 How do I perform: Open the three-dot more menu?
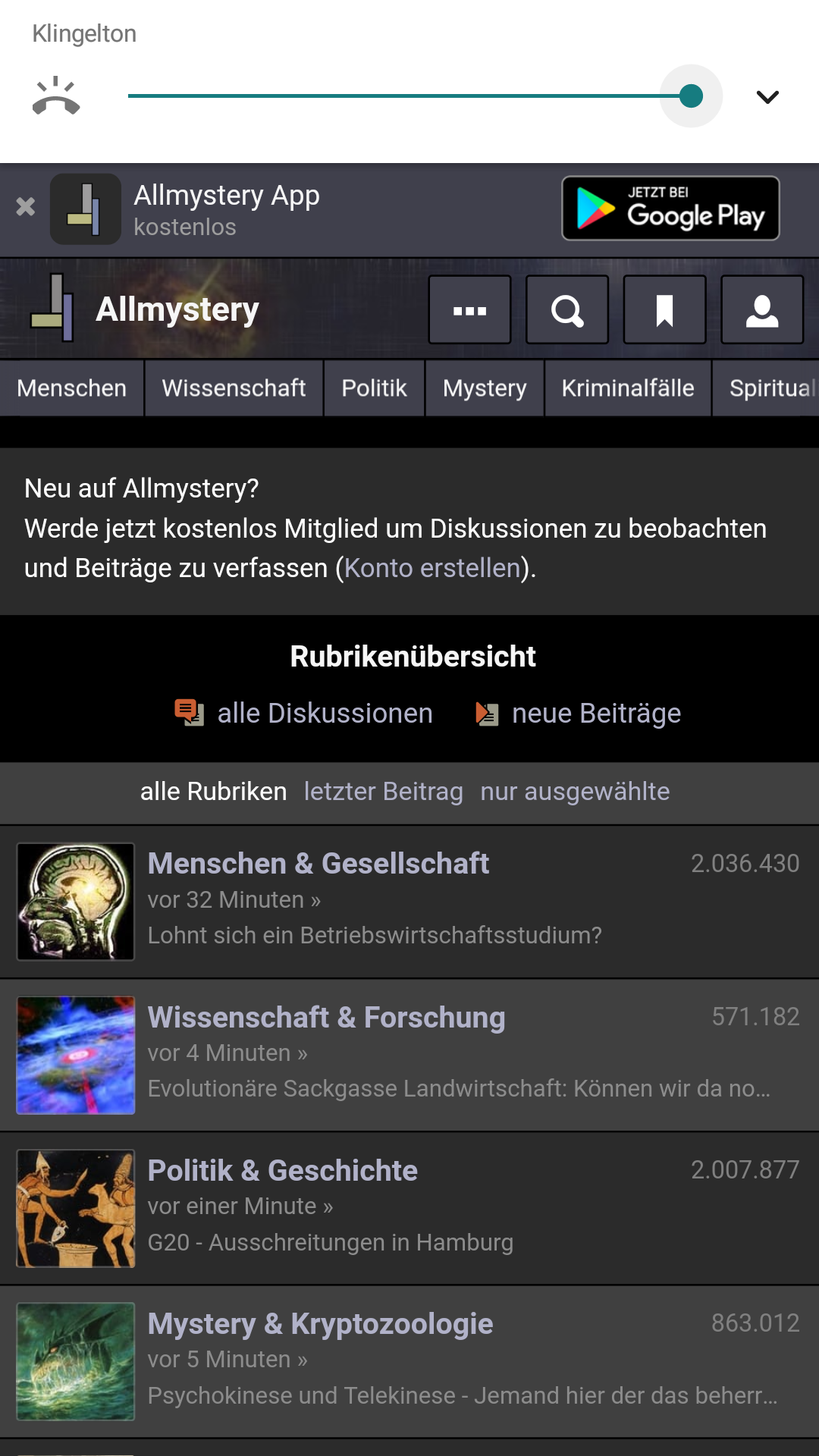469,310
